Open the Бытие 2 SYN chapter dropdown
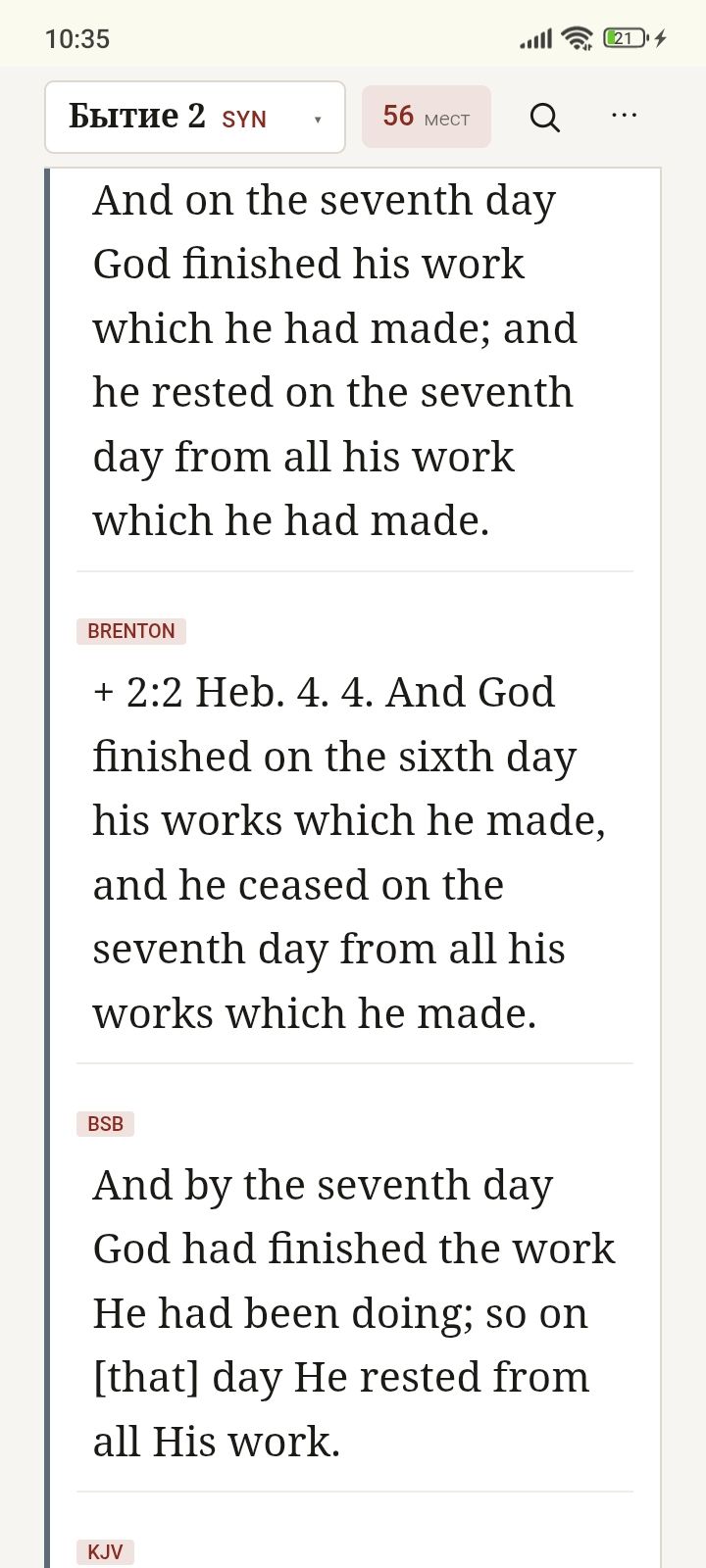Screen dimensions: 706x1568 (195, 118)
